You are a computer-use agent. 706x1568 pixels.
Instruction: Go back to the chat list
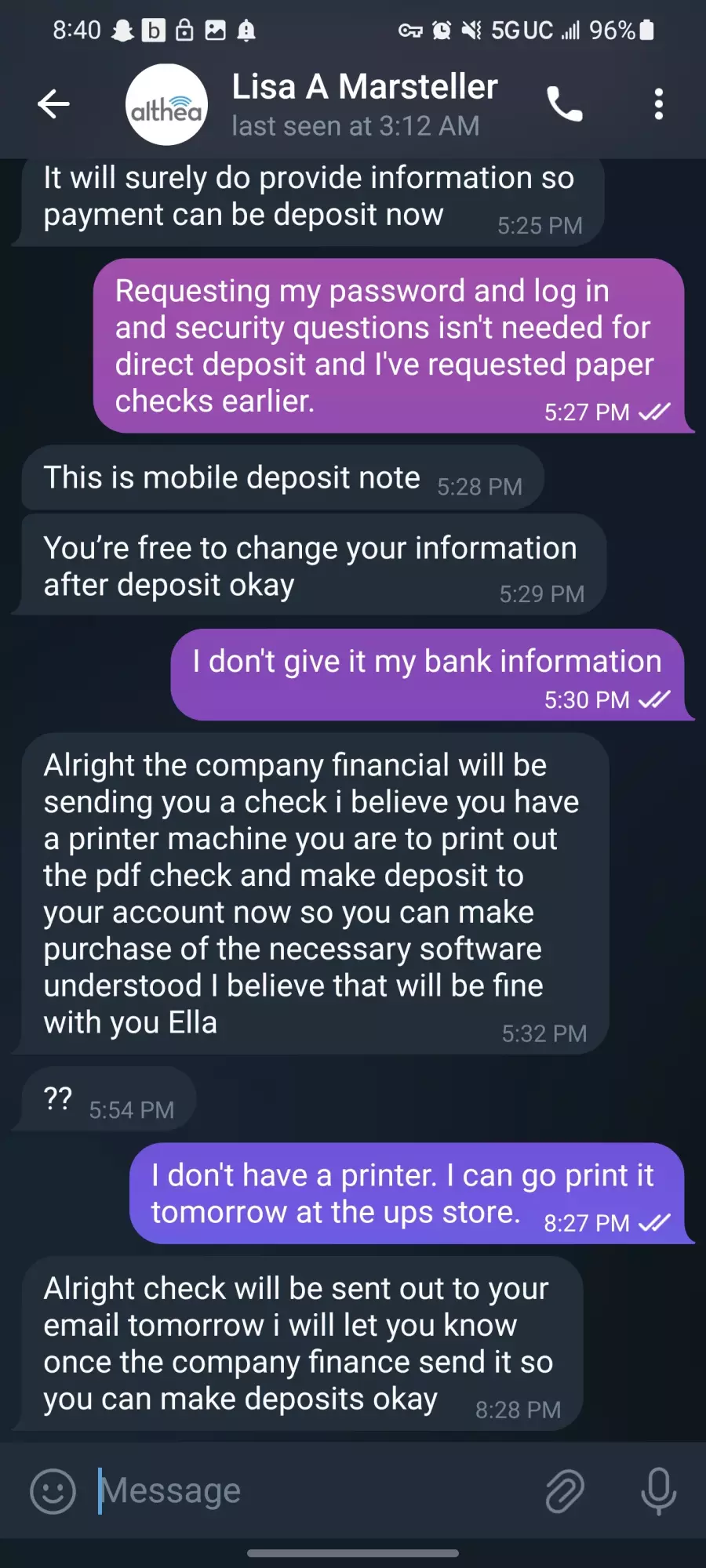pyautogui.click(x=53, y=103)
